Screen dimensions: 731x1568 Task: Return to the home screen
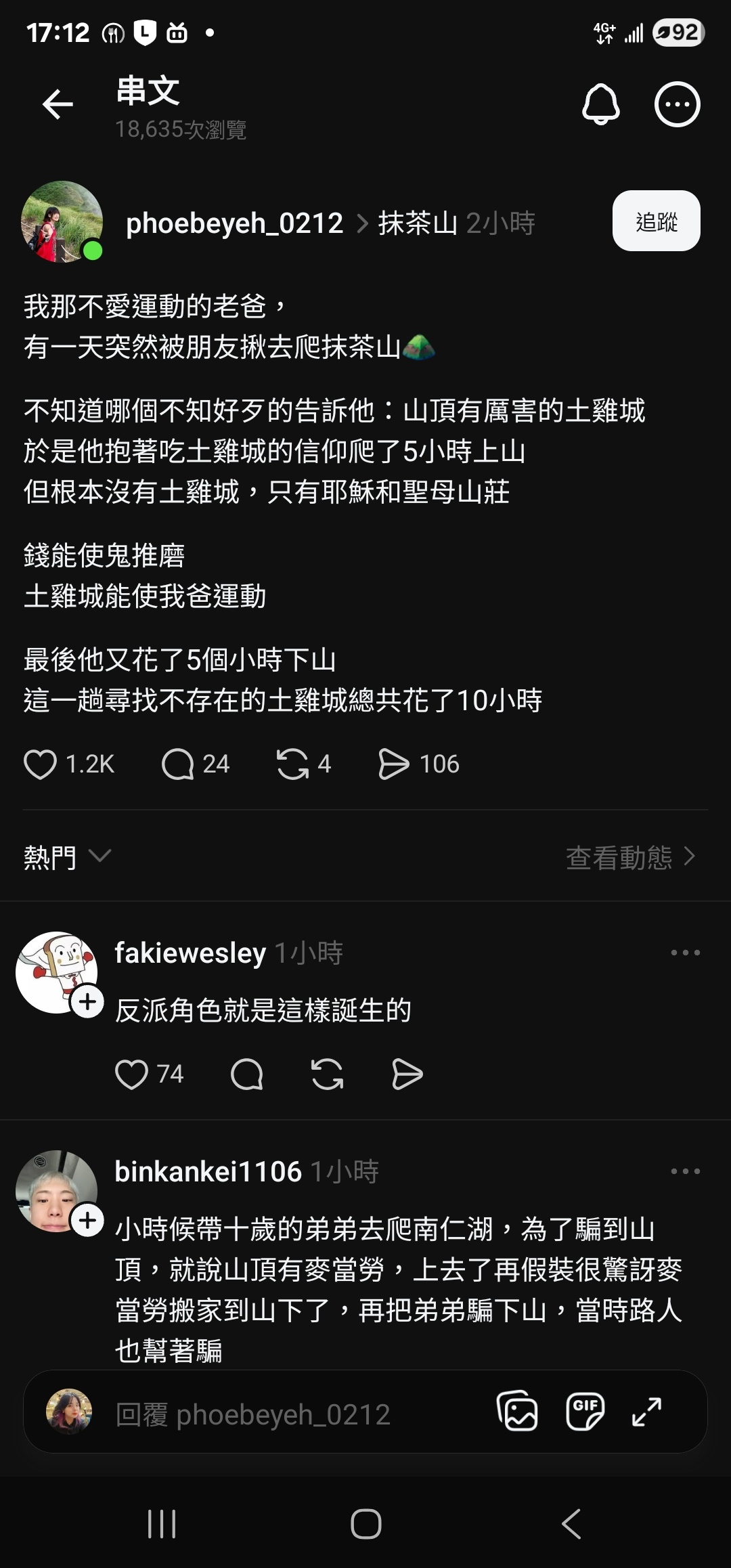[x=365, y=1525]
